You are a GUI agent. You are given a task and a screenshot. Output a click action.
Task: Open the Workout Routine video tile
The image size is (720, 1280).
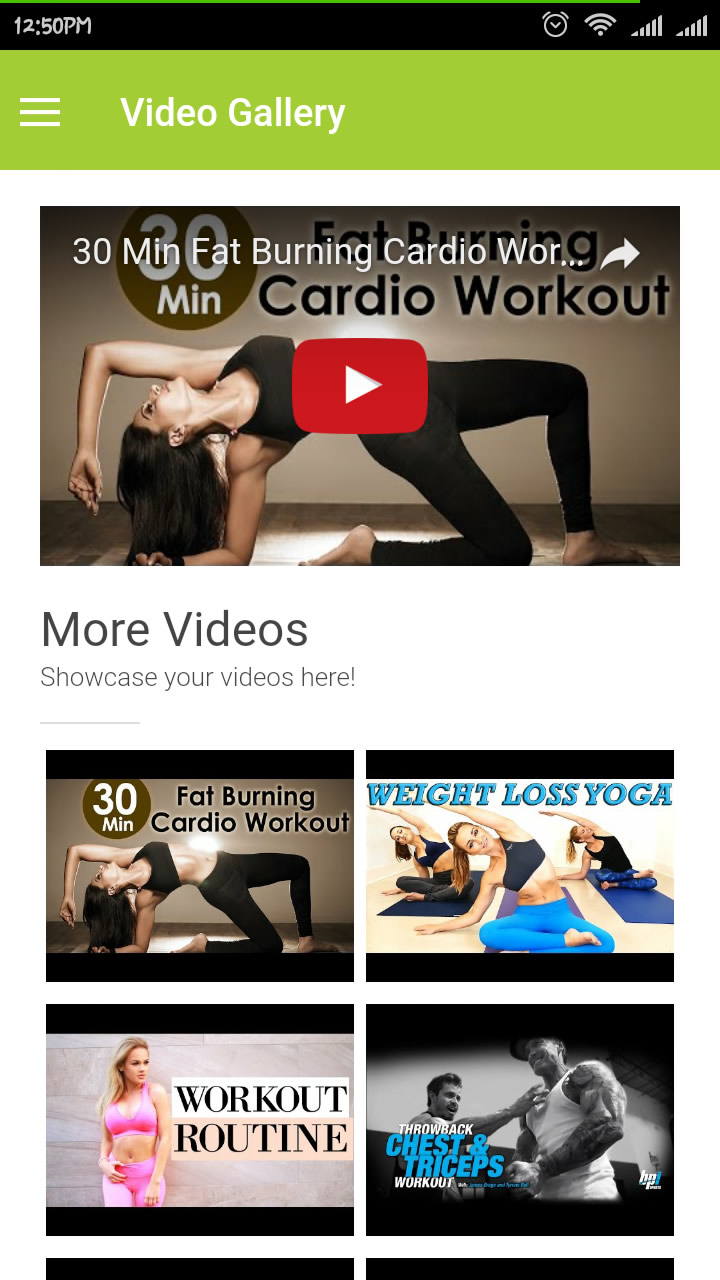pyautogui.click(x=200, y=1120)
